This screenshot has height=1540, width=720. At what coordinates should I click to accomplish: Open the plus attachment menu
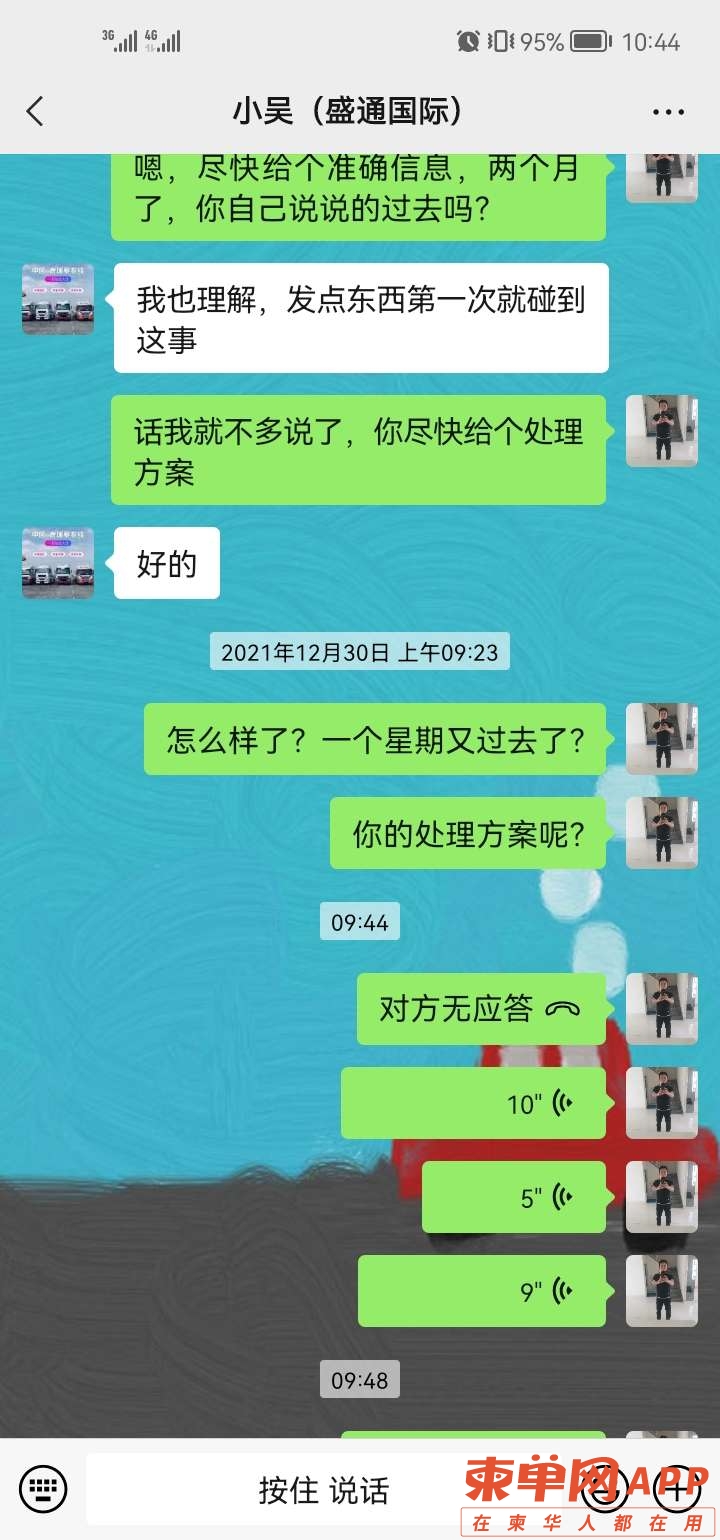click(x=678, y=1488)
